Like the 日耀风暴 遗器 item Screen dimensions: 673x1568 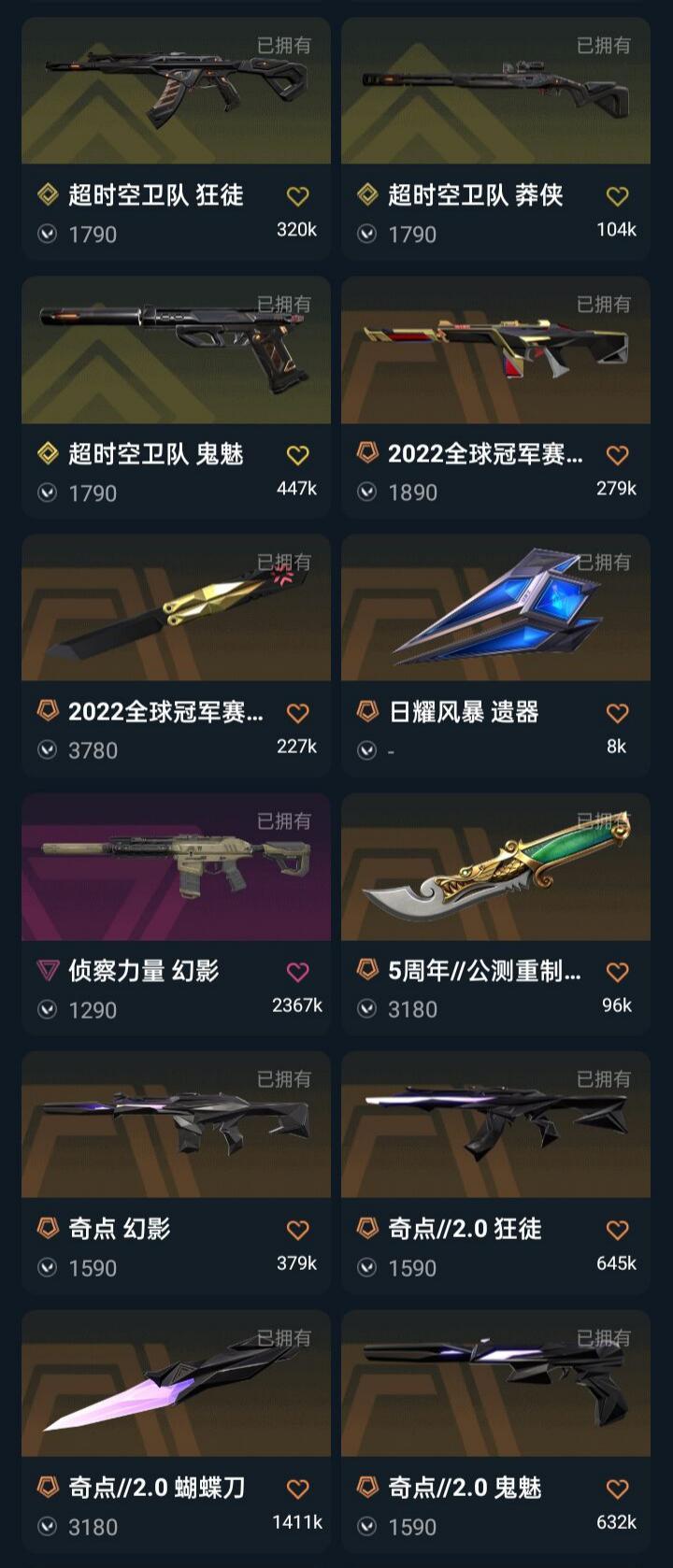pyautogui.click(x=617, y=713)
